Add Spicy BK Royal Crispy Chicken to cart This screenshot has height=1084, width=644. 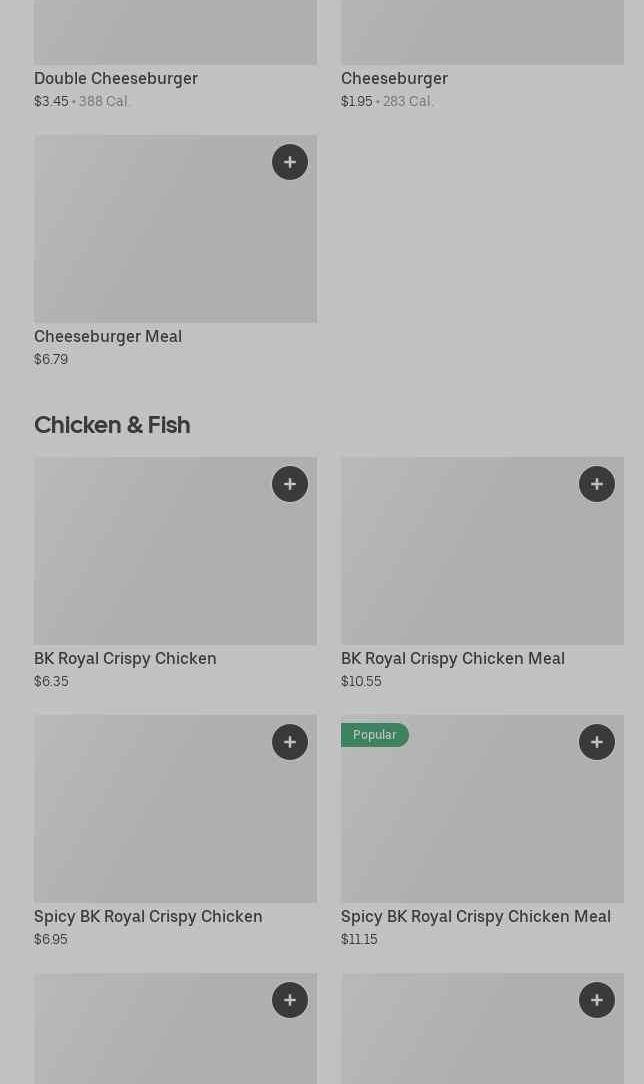tap(289, 742)
